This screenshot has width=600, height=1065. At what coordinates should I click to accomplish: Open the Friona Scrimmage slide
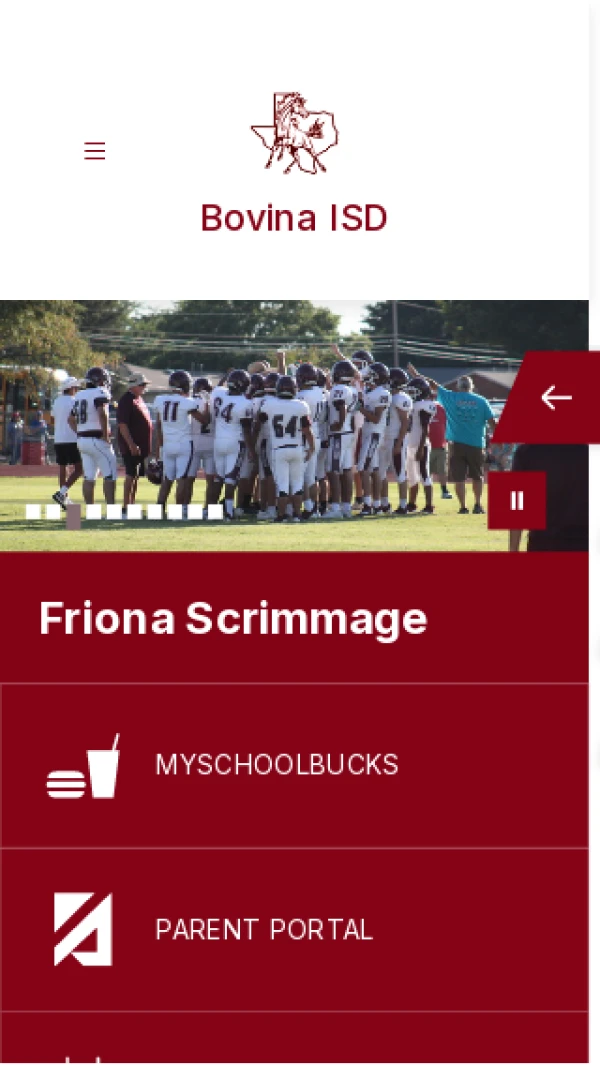233,619
